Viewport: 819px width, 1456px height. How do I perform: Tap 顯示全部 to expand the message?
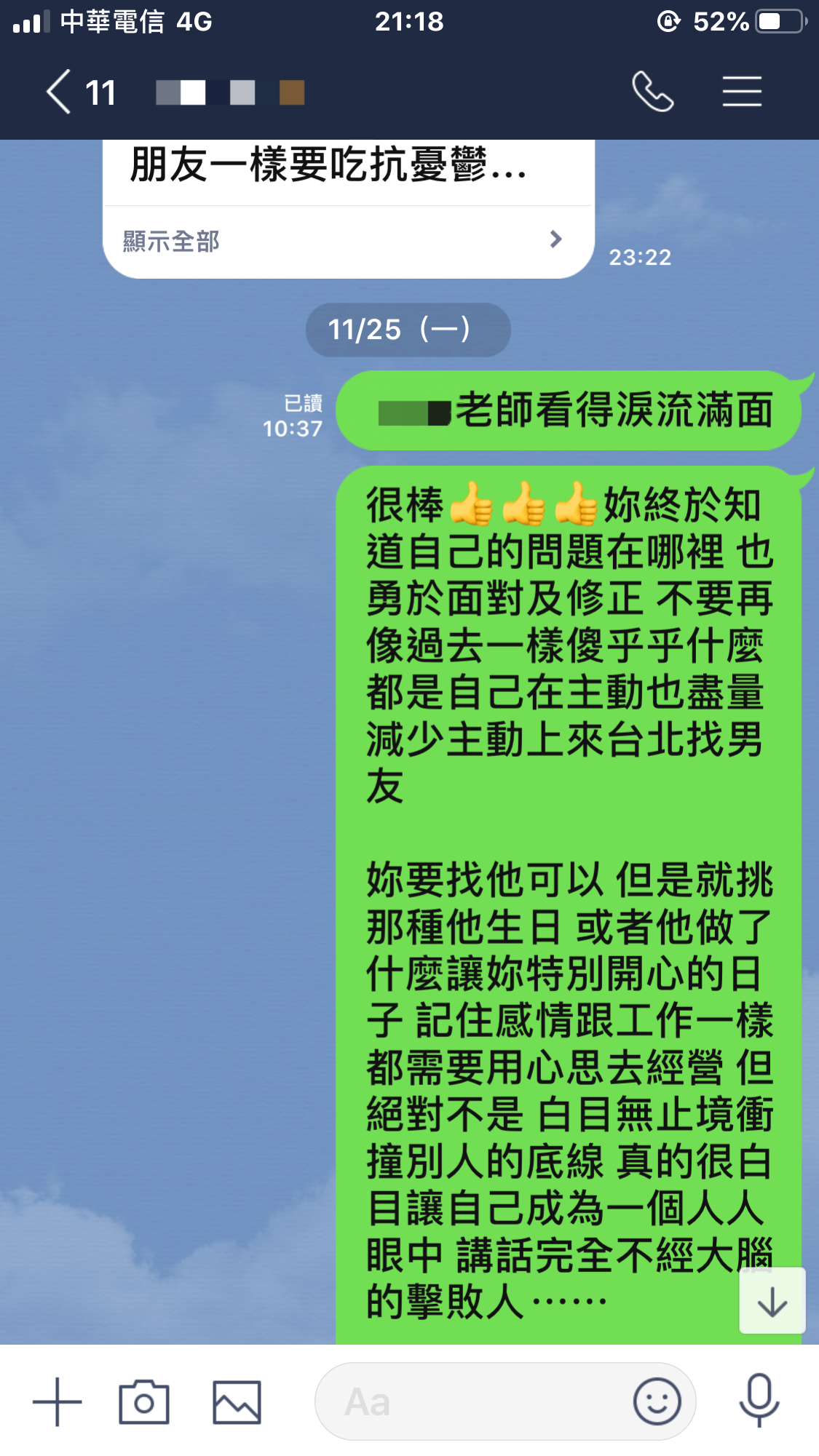[342, 241]
